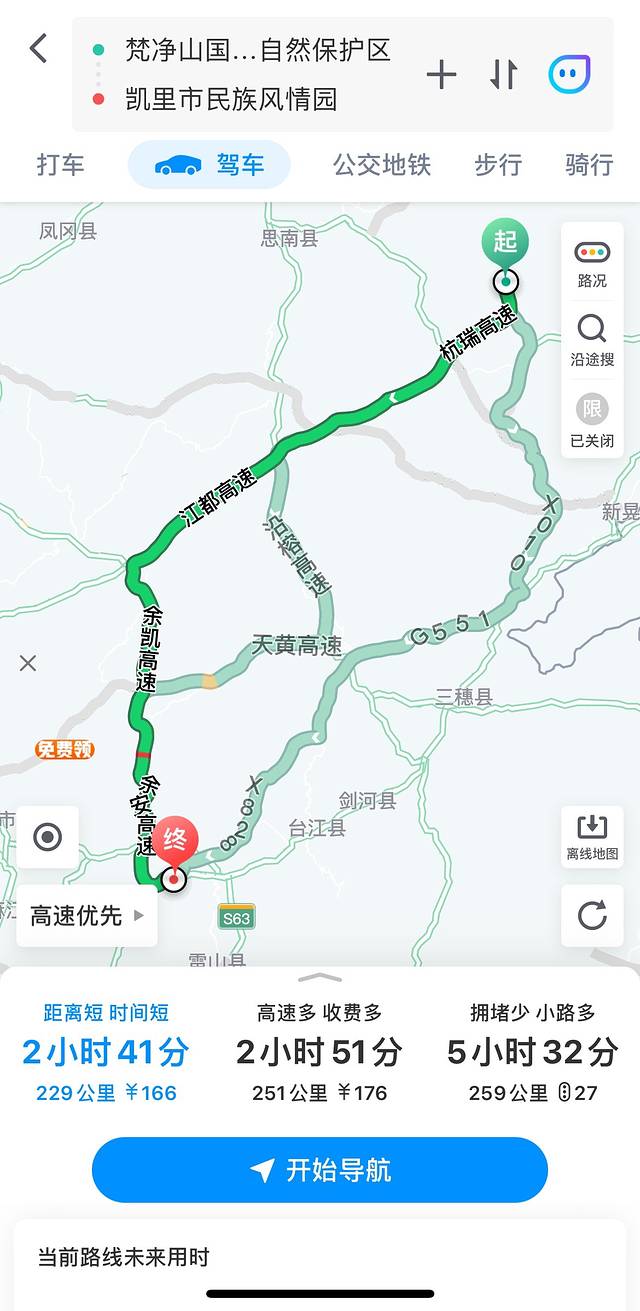This screenshot has height=1311, width=640.
Task: Select the 驾车 driving tab
Action: point(210,165)
